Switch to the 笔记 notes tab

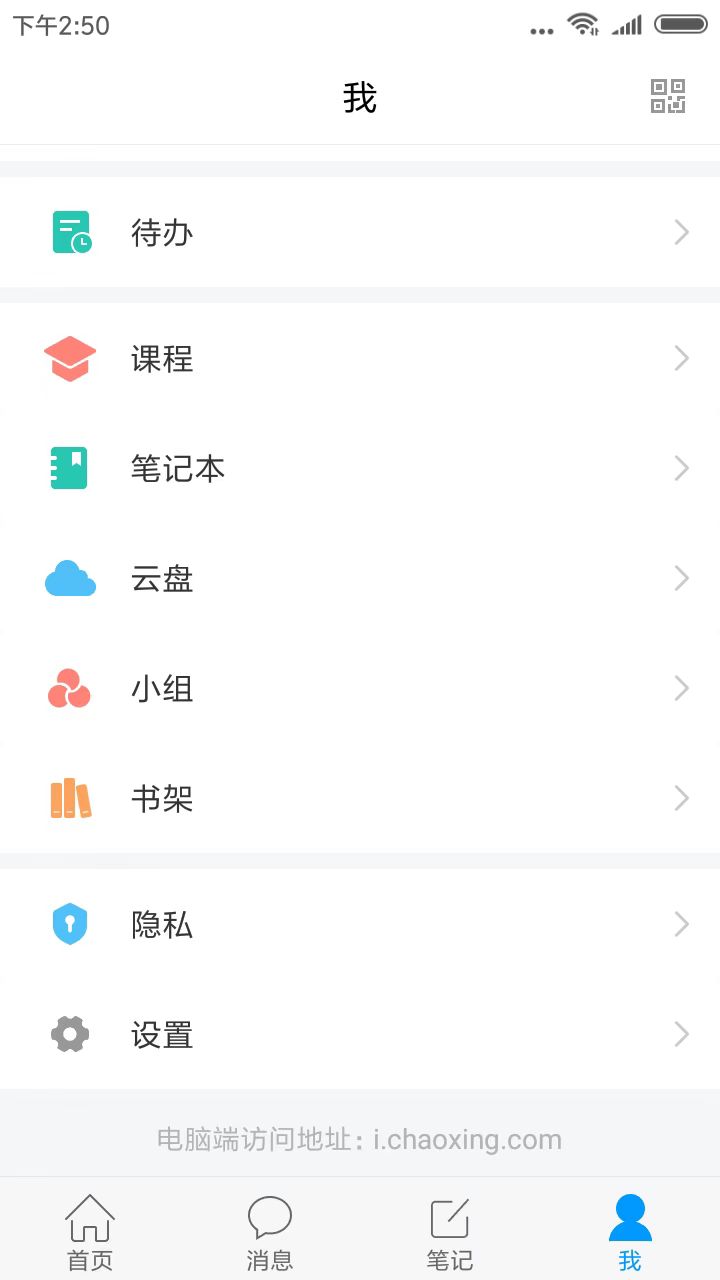450,1232
